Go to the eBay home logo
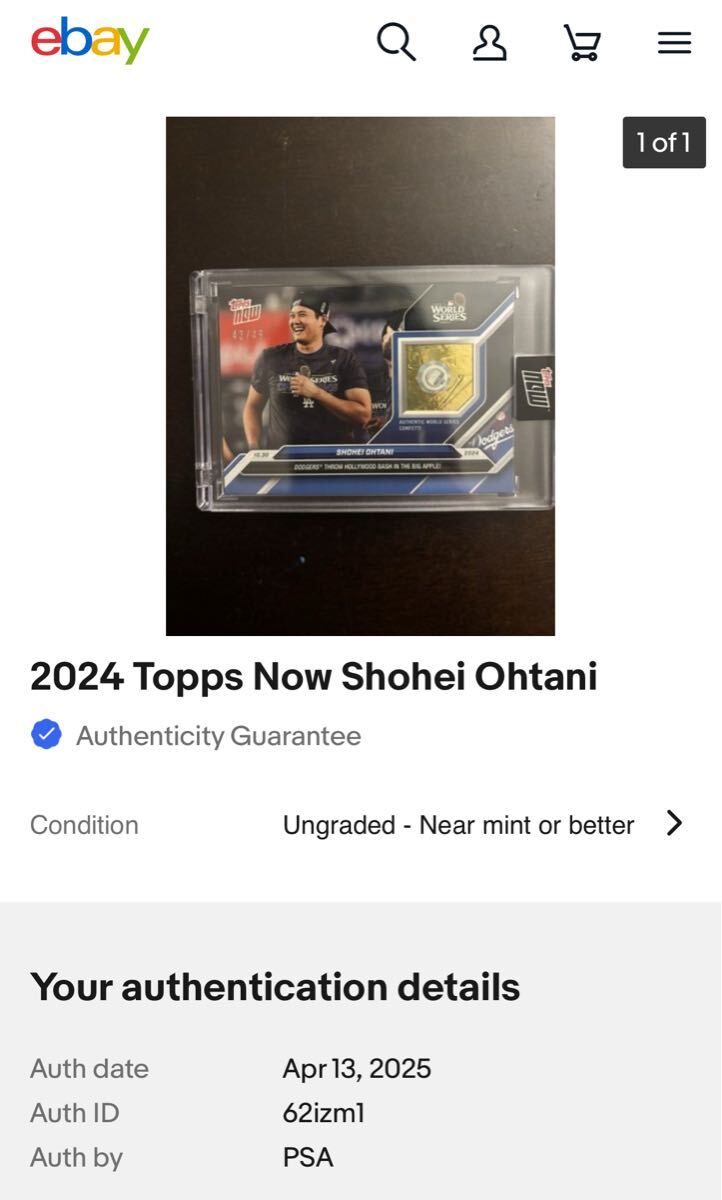Image resolution: width=722 pixels, height=1200 pixels. pyautogui.click(x=90, y=42)
